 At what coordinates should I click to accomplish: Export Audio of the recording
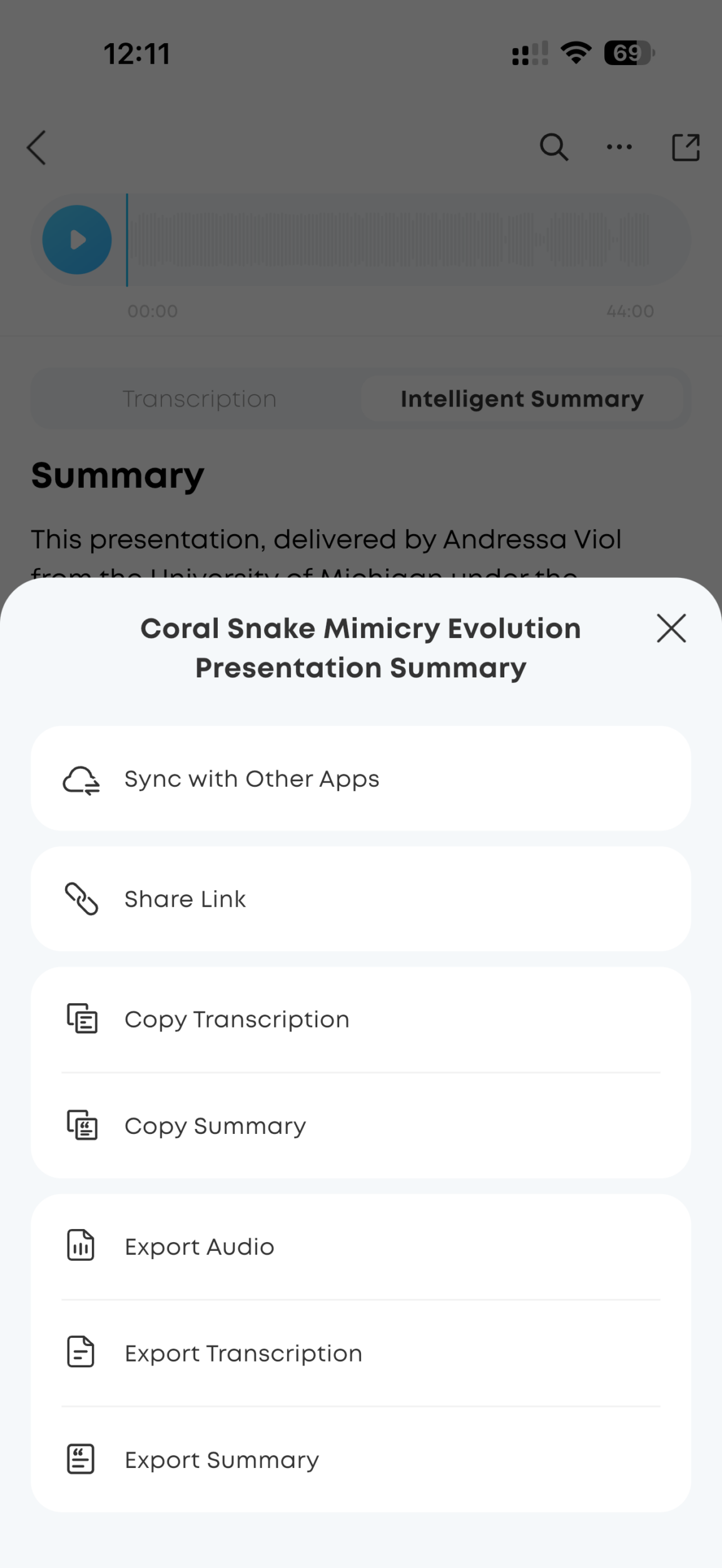click(360, 1247)
